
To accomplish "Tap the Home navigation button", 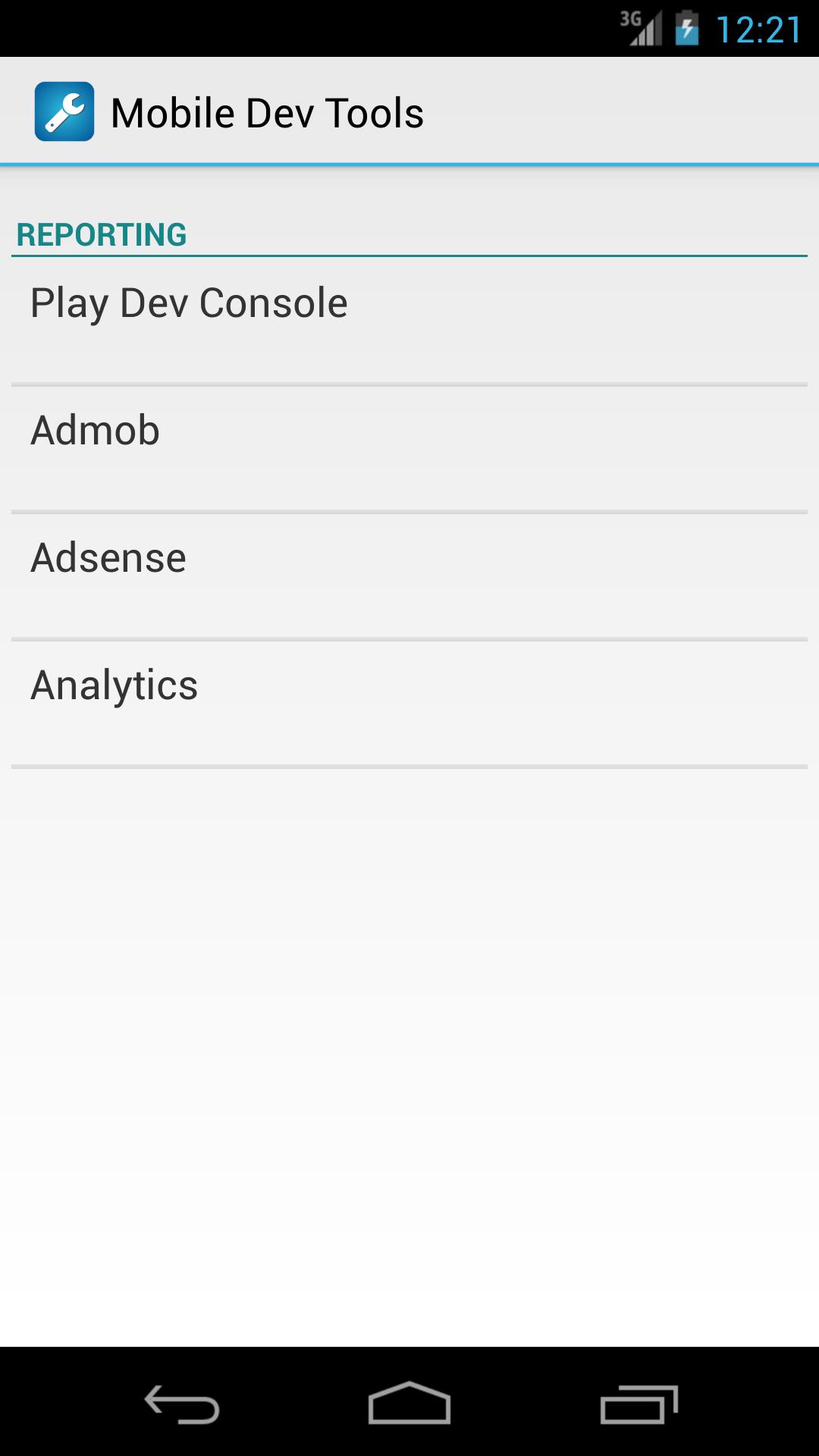I will click(x=409, y=1401).
